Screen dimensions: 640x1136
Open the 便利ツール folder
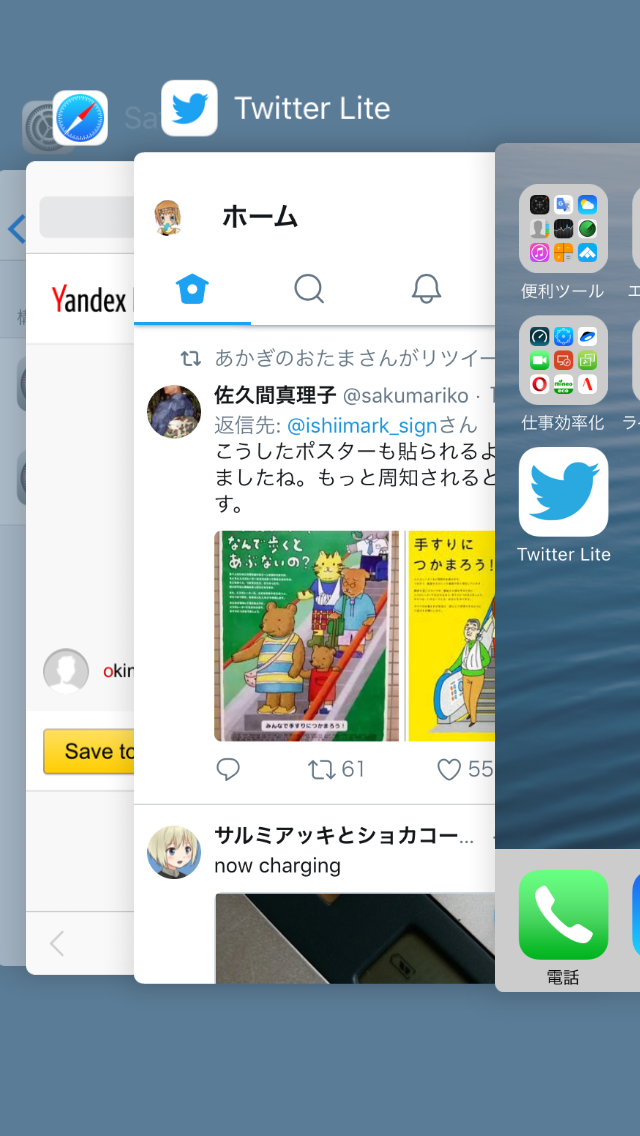point(563,229)
